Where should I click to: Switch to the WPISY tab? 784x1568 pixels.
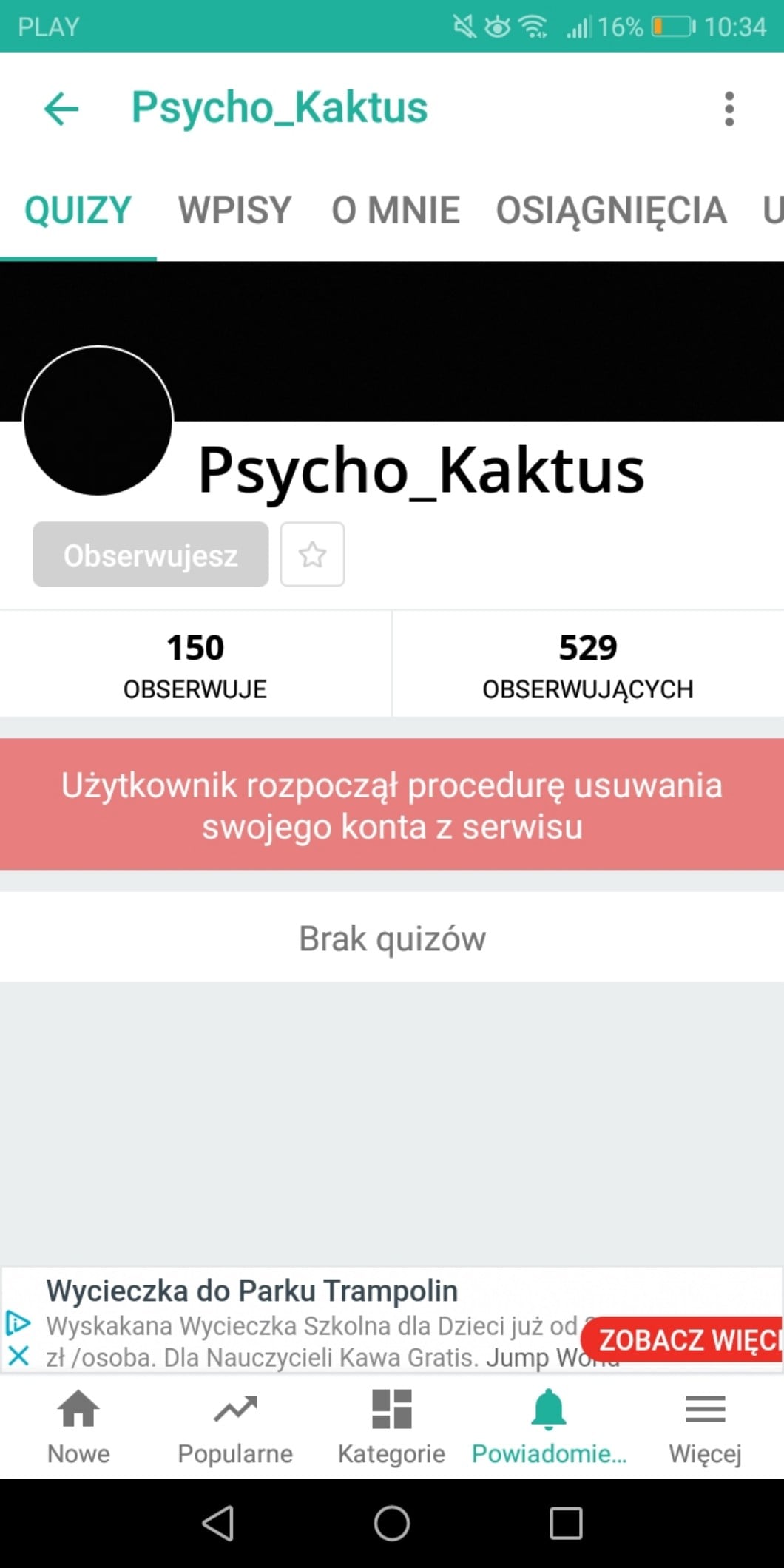pyautogui.click(x=234, y=210)
